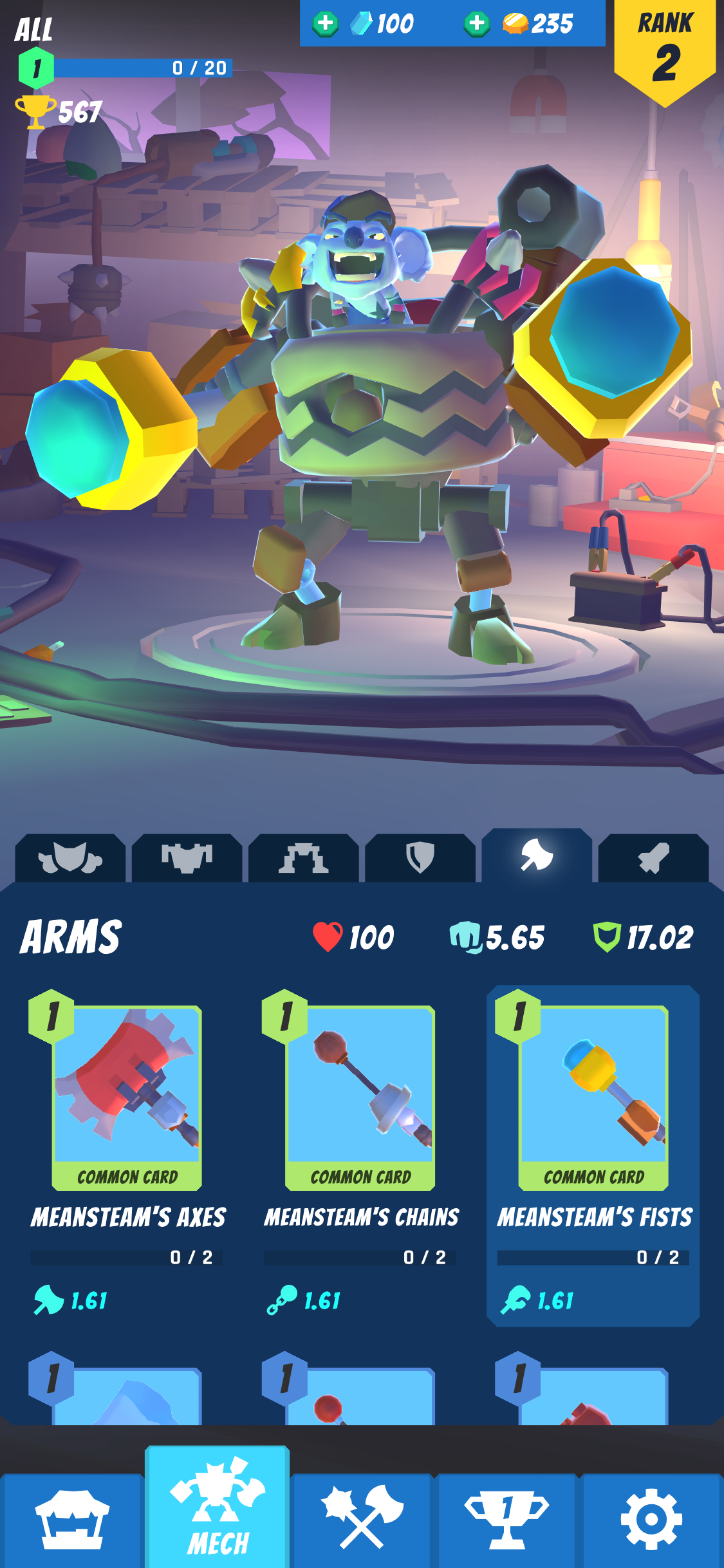Add more gold coins
The width and height of the screenshot is (724, 1568).
click(477, 23)
